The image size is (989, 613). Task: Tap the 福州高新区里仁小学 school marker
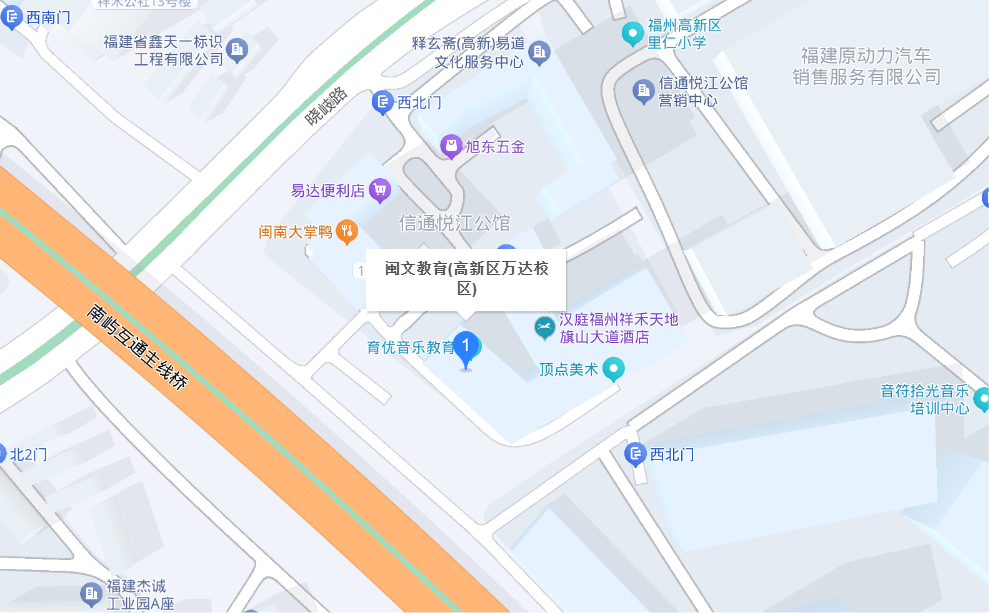pos(632,34)
